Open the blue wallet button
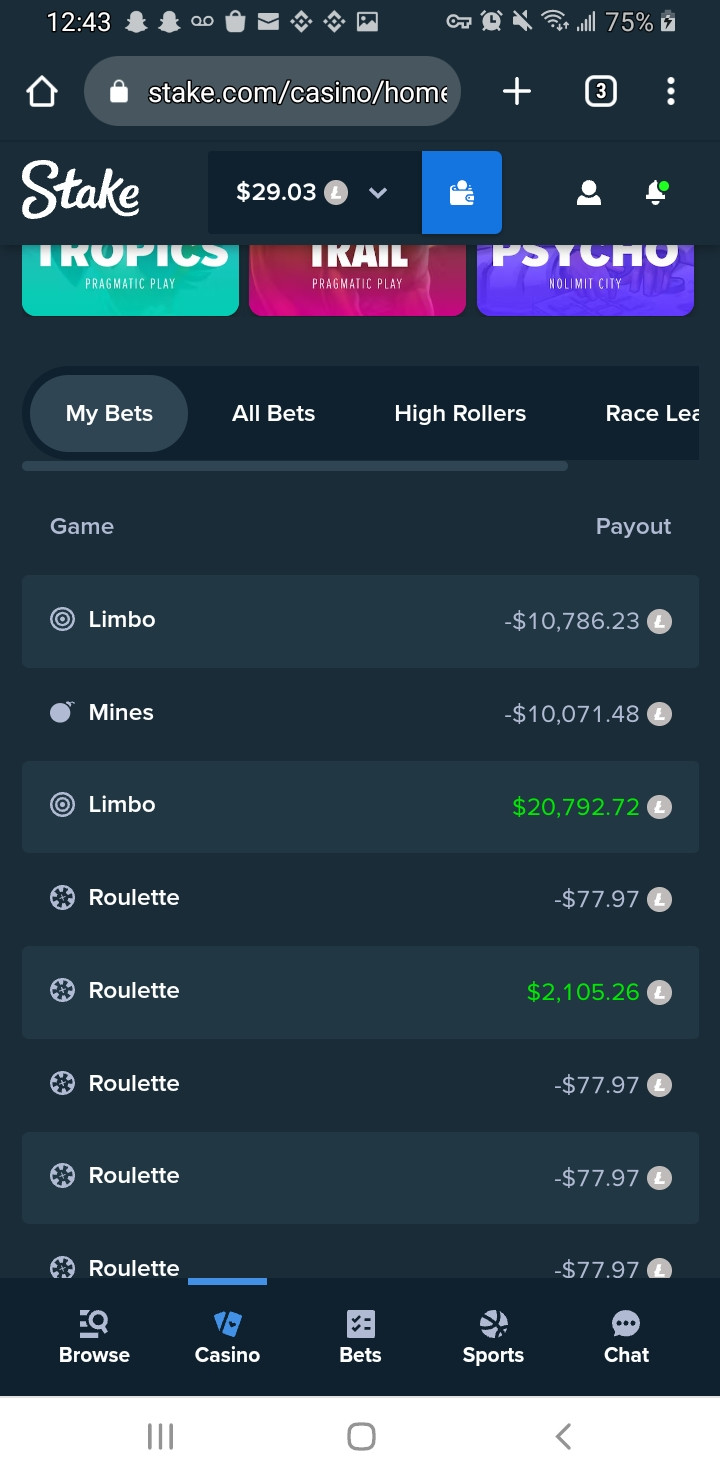This screenshot has height=1480, width=720. click(x=462, y=192)
